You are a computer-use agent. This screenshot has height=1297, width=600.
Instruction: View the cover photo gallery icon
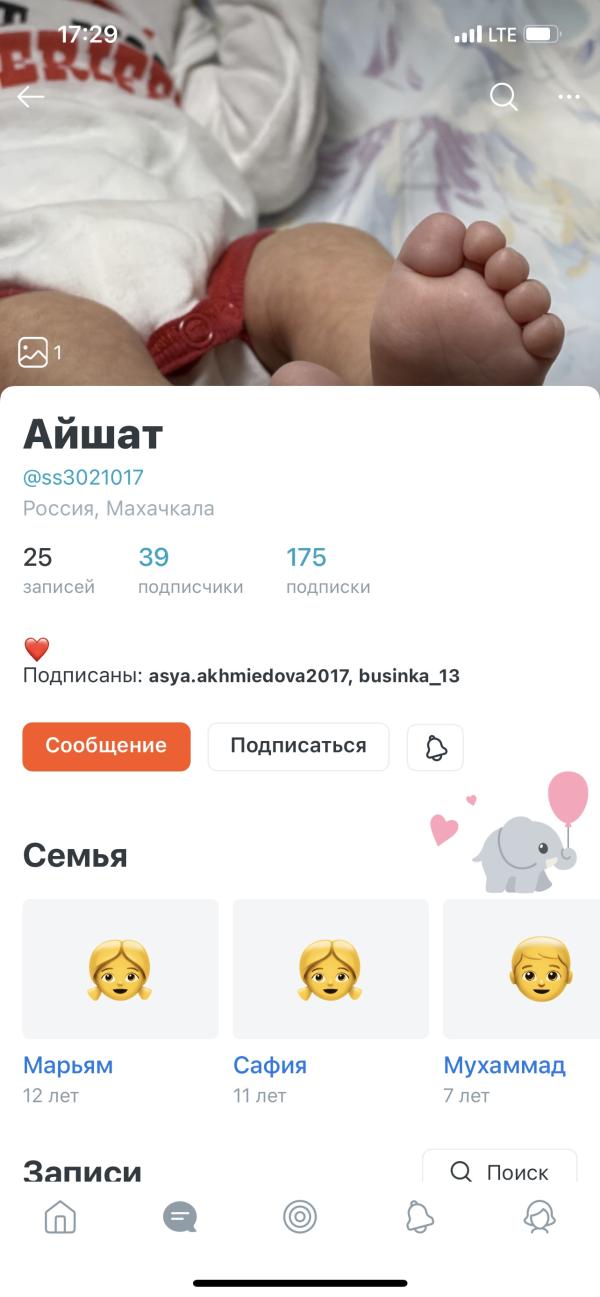tap(34, 352)
